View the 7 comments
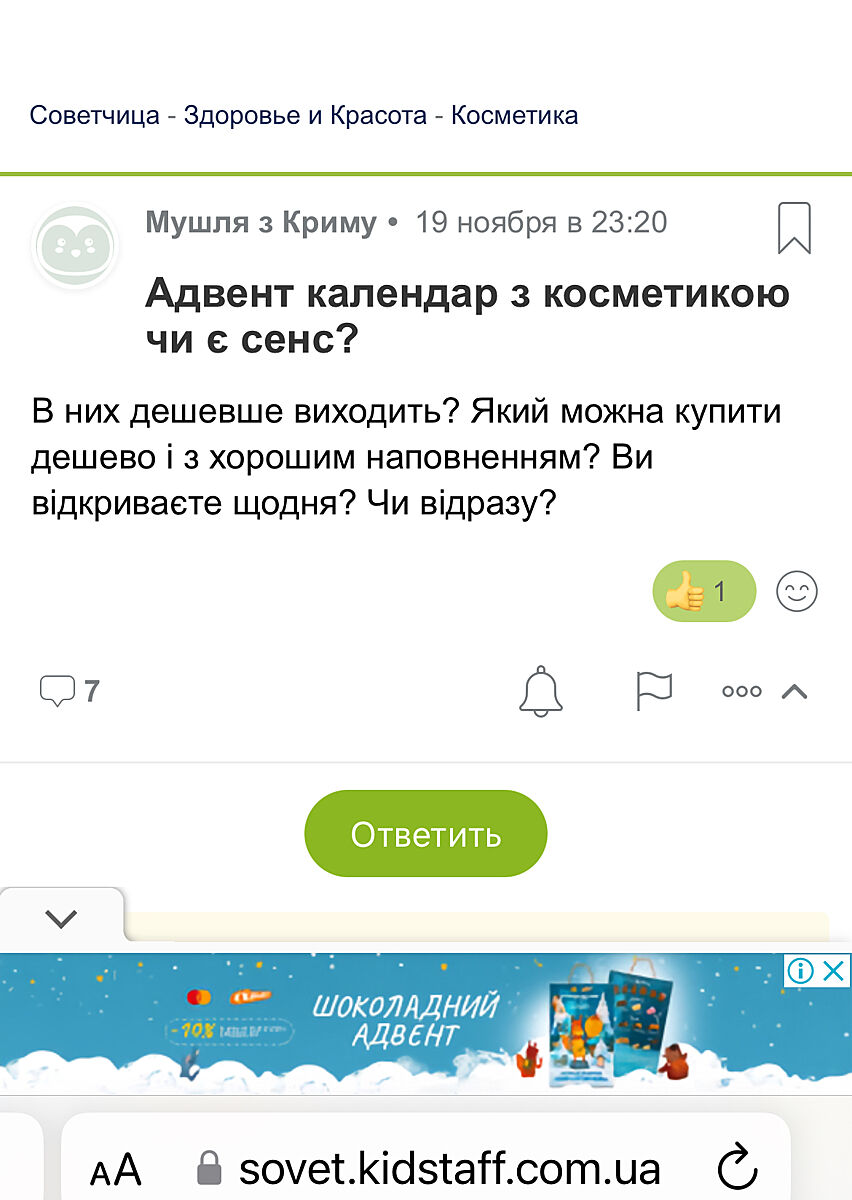This screenshot has width=852, height=1200. coord(70,691)
